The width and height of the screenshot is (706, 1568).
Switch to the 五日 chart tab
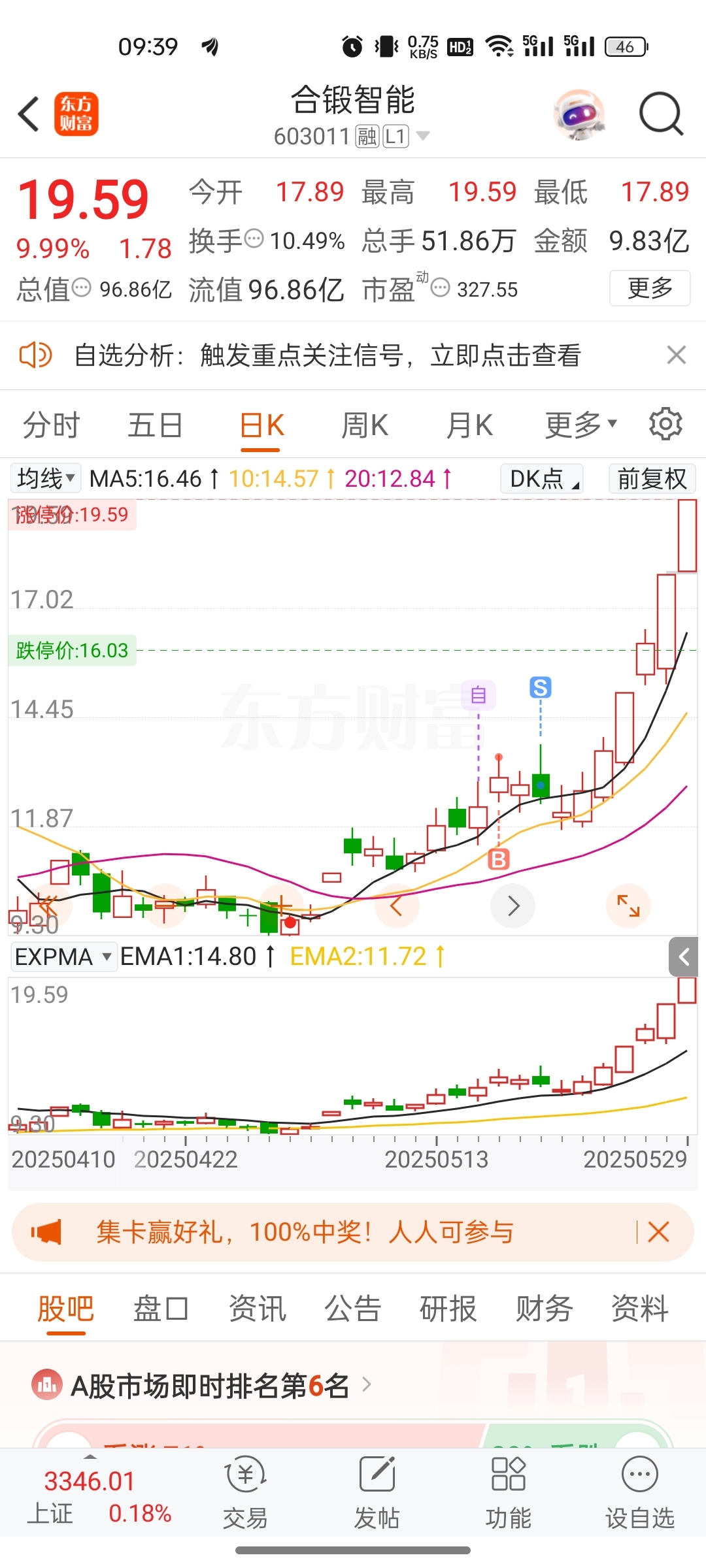pyautogui.click(x=155, y=425)
